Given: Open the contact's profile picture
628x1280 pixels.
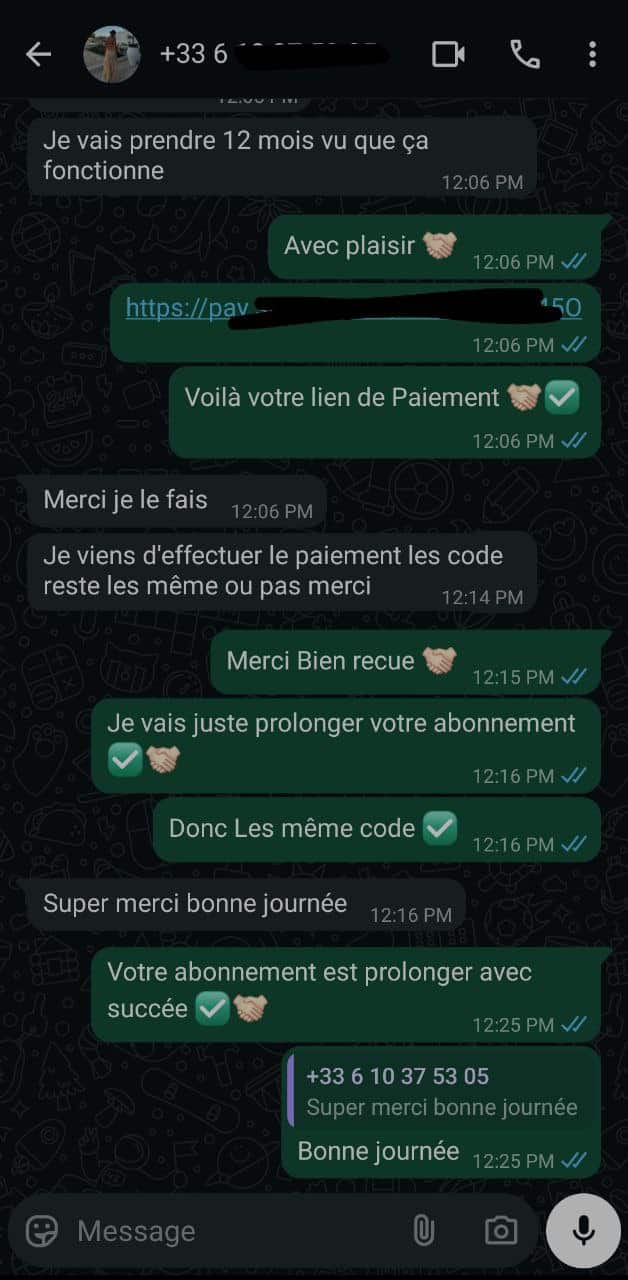Looking at the screenshot, I should pyautogui.click(x=111, y=54).
